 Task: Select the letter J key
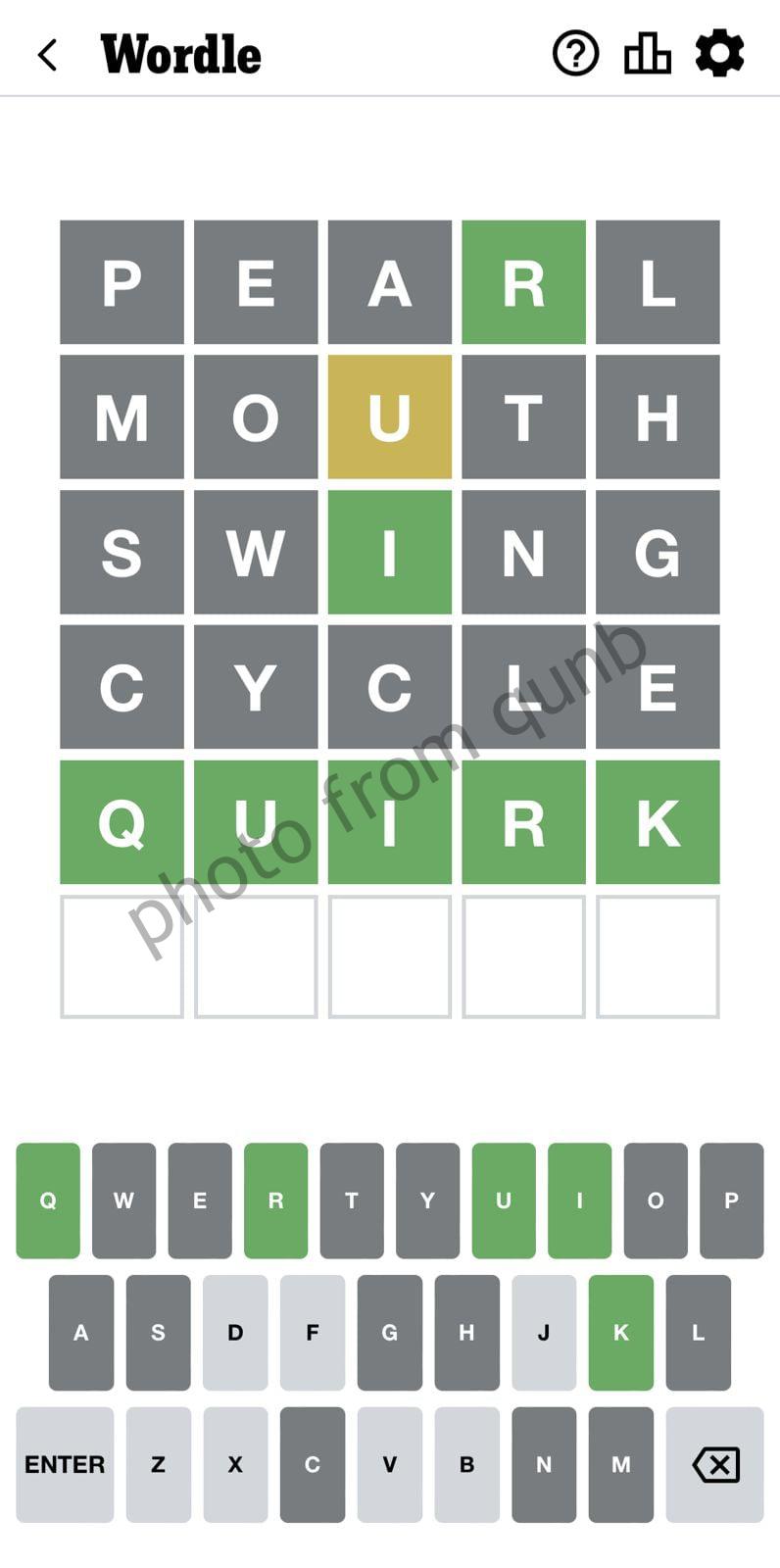point(544,1332)
